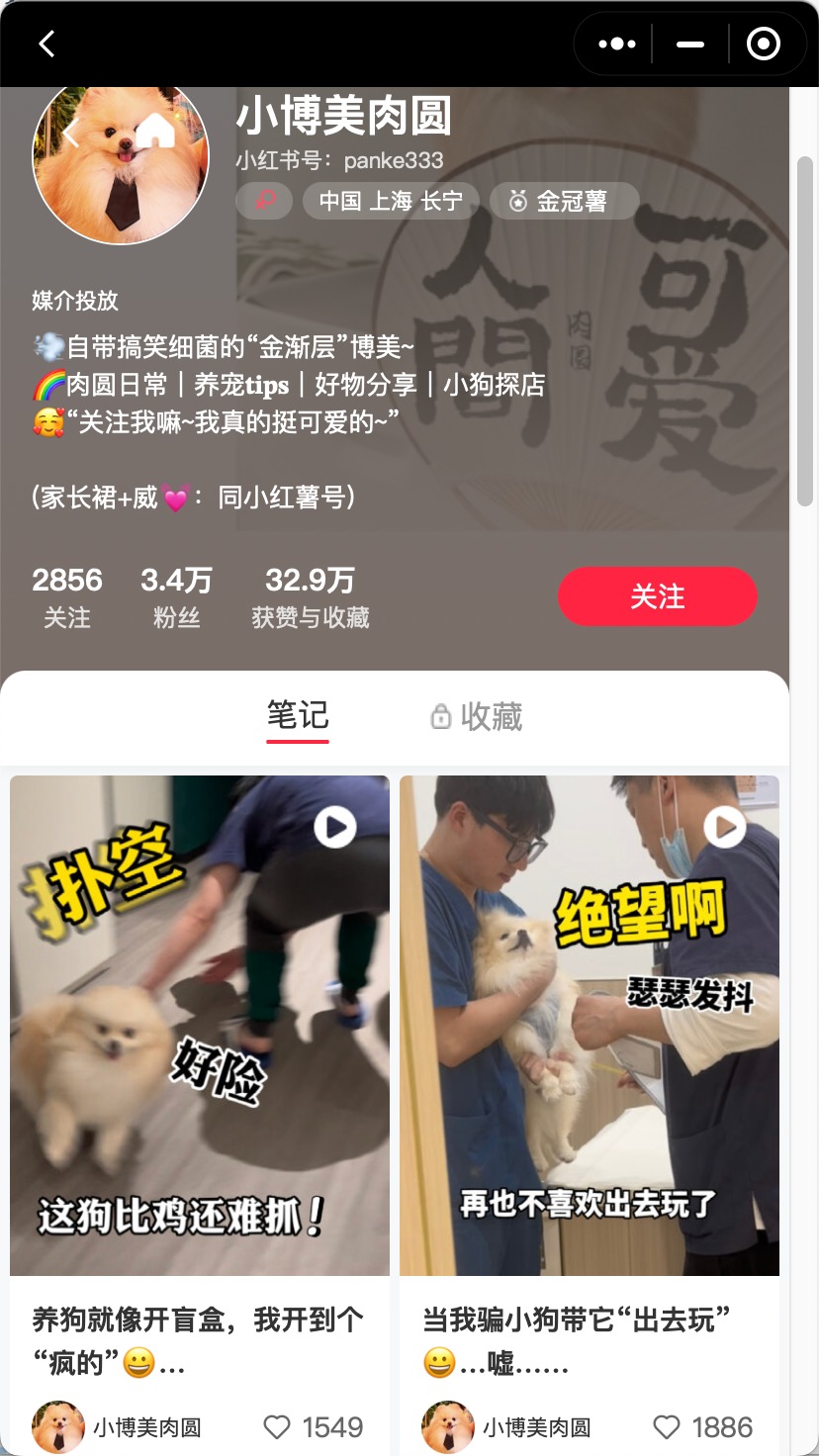Go back using the top arrow

(x=46, y=44)
